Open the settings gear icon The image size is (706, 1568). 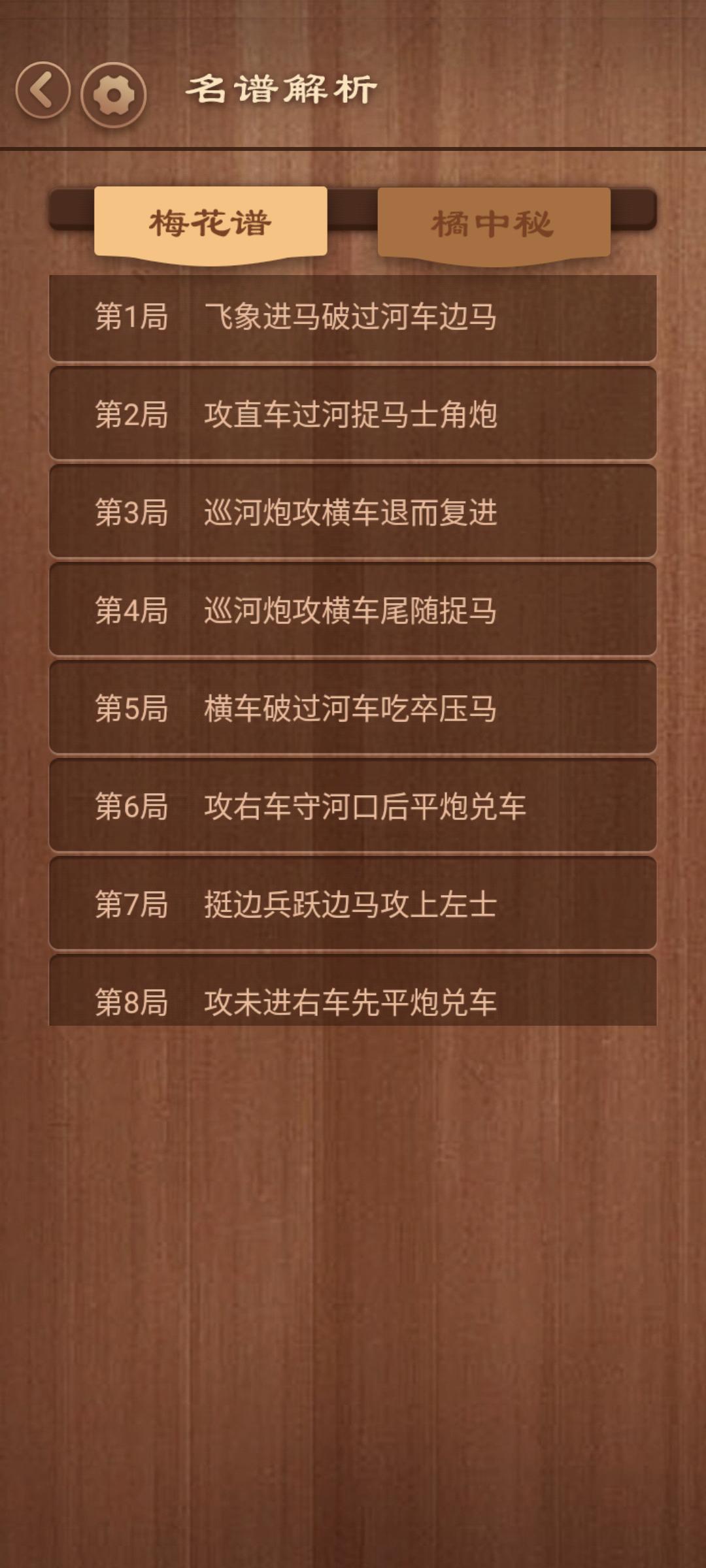113,95
